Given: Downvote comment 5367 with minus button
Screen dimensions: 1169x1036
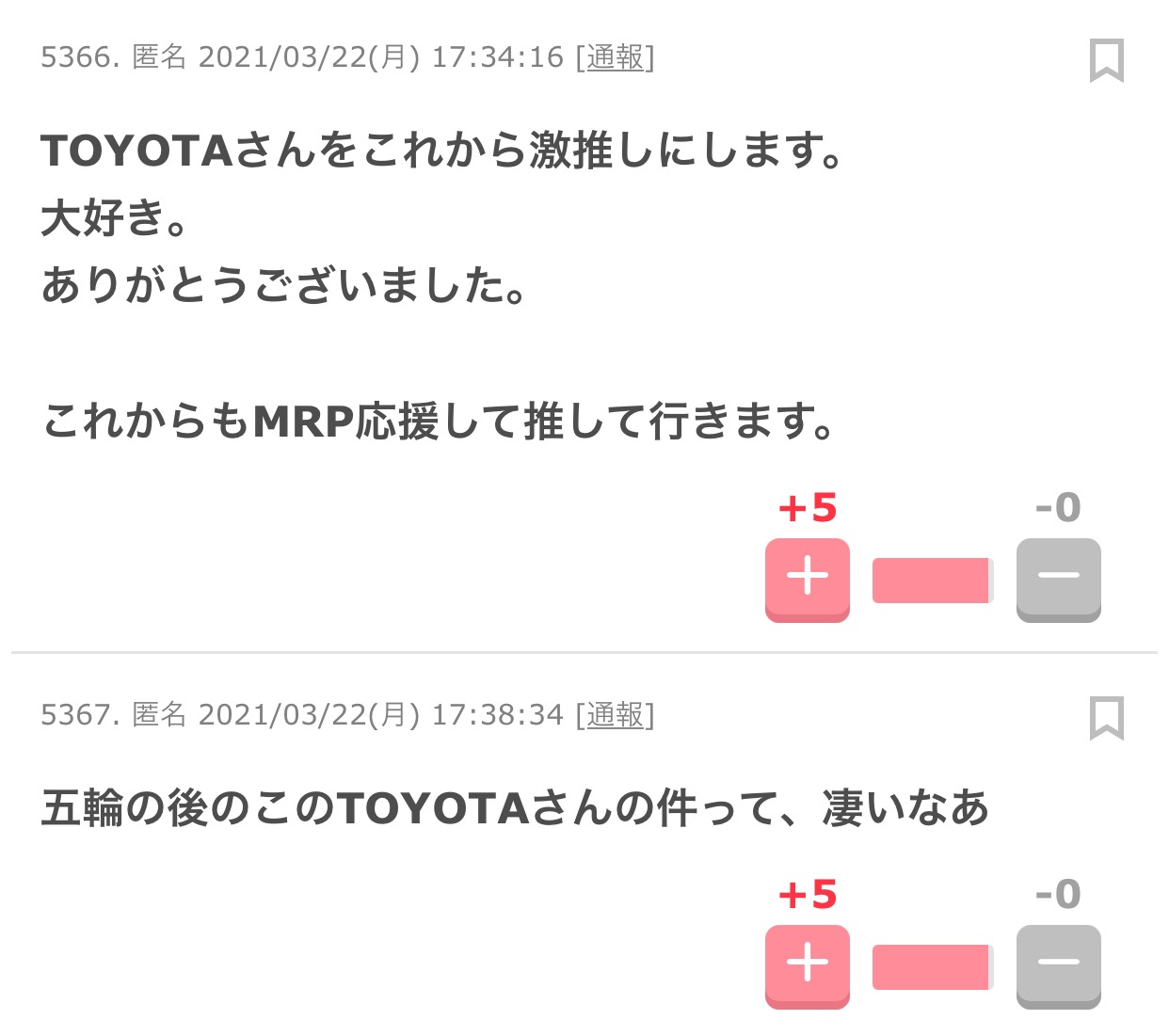Looking at the screenshot, I should tap(1058, 964).
